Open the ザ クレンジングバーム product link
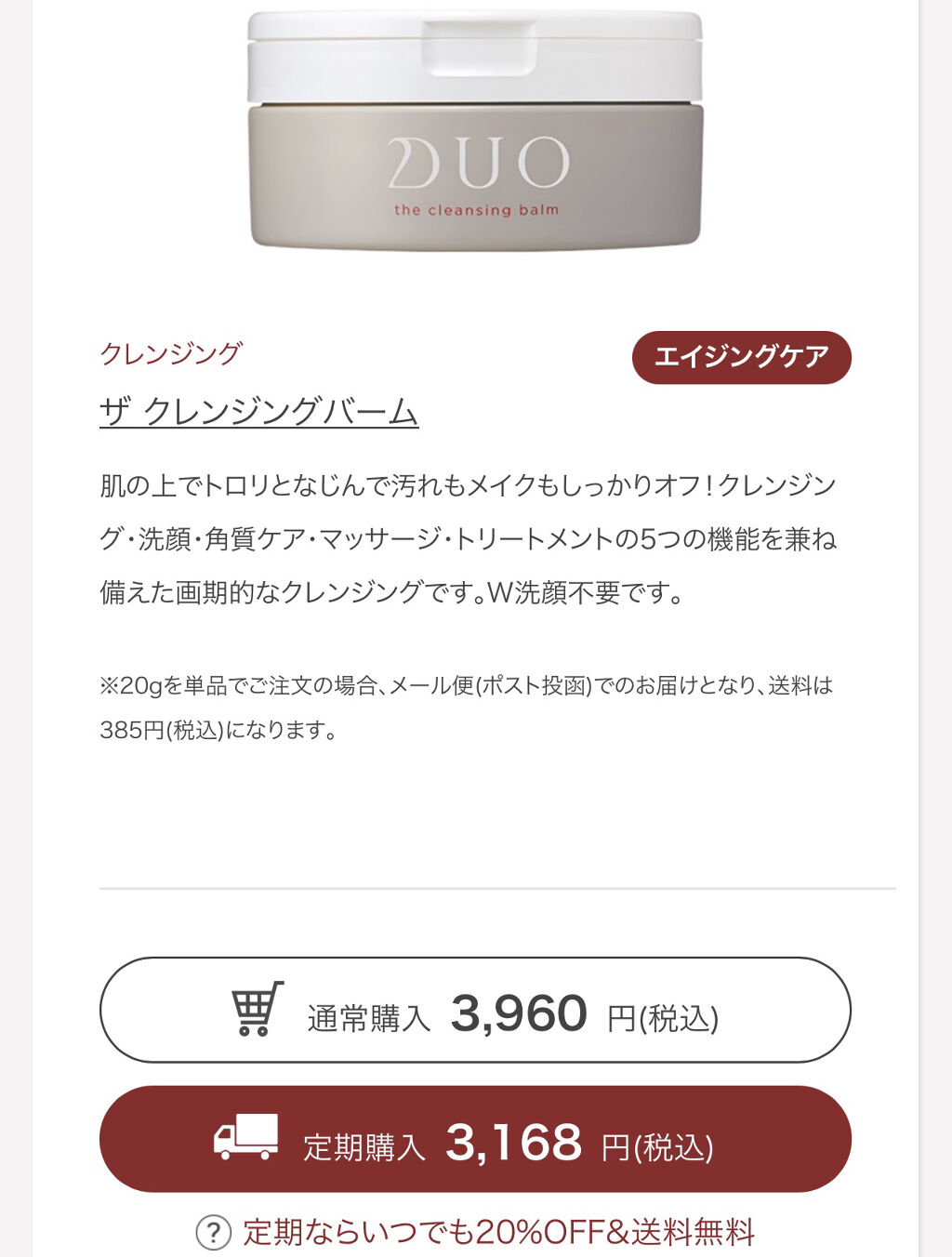Image resolution: width=952 pixels, height=1257 pixels. point(258,411)
